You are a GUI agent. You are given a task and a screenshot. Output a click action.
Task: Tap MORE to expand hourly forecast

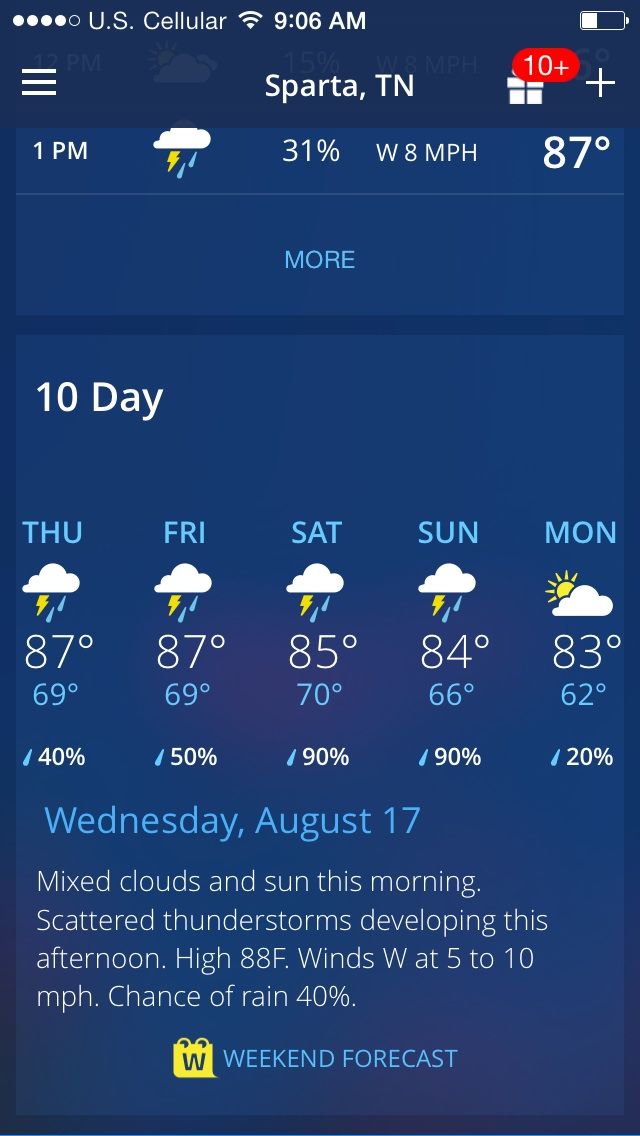click(x=320, y=260)
